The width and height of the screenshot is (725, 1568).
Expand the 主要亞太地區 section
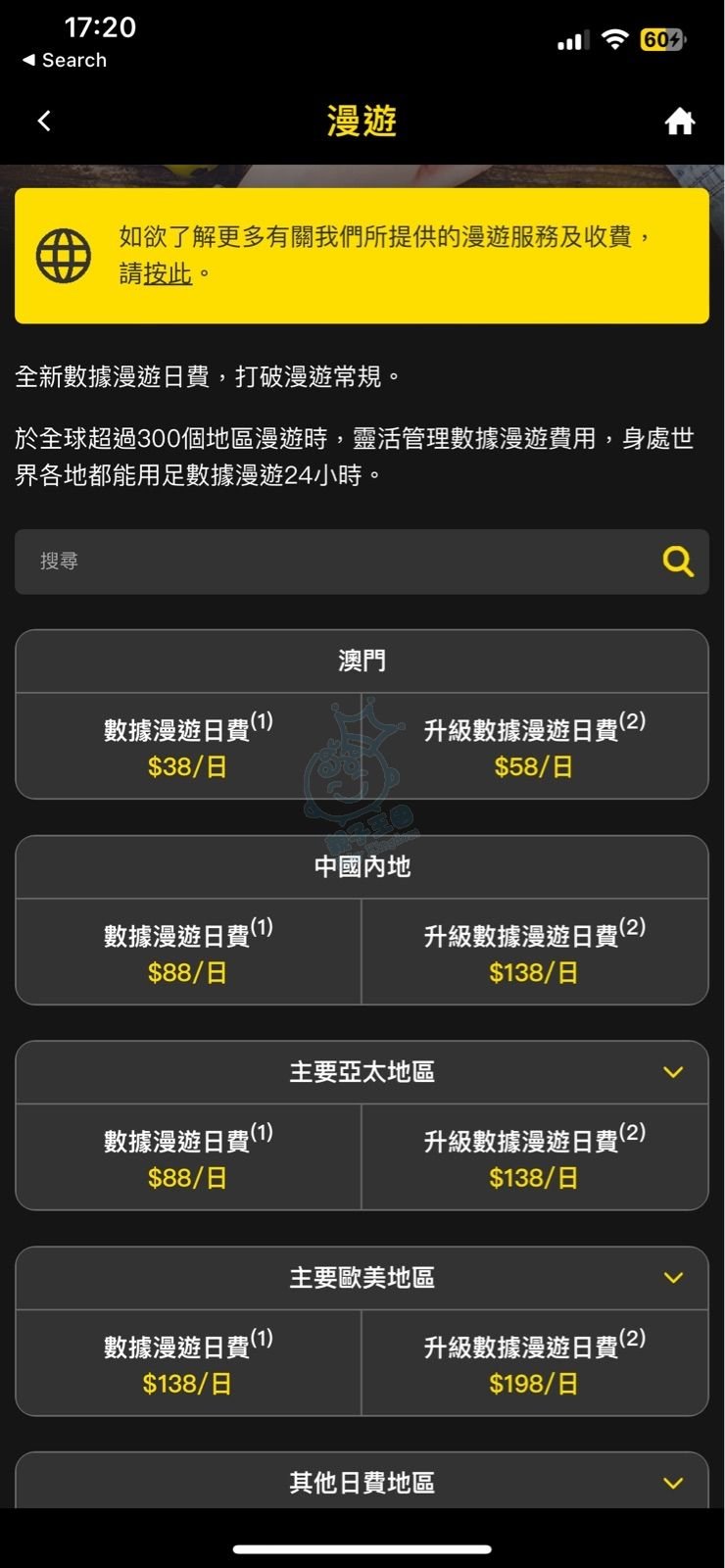click(672, 1072)
